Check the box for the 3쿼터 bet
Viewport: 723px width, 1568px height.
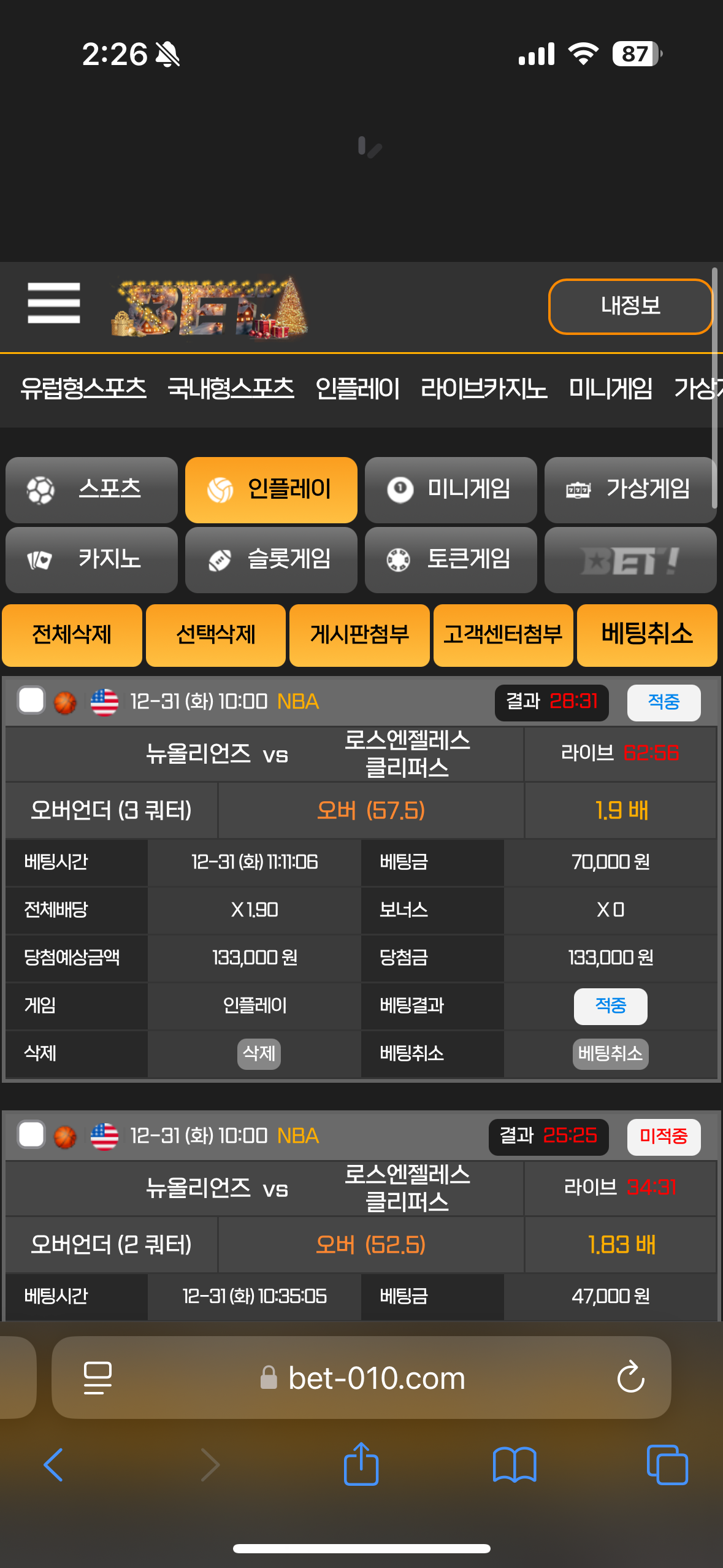(x=31, y=701)
